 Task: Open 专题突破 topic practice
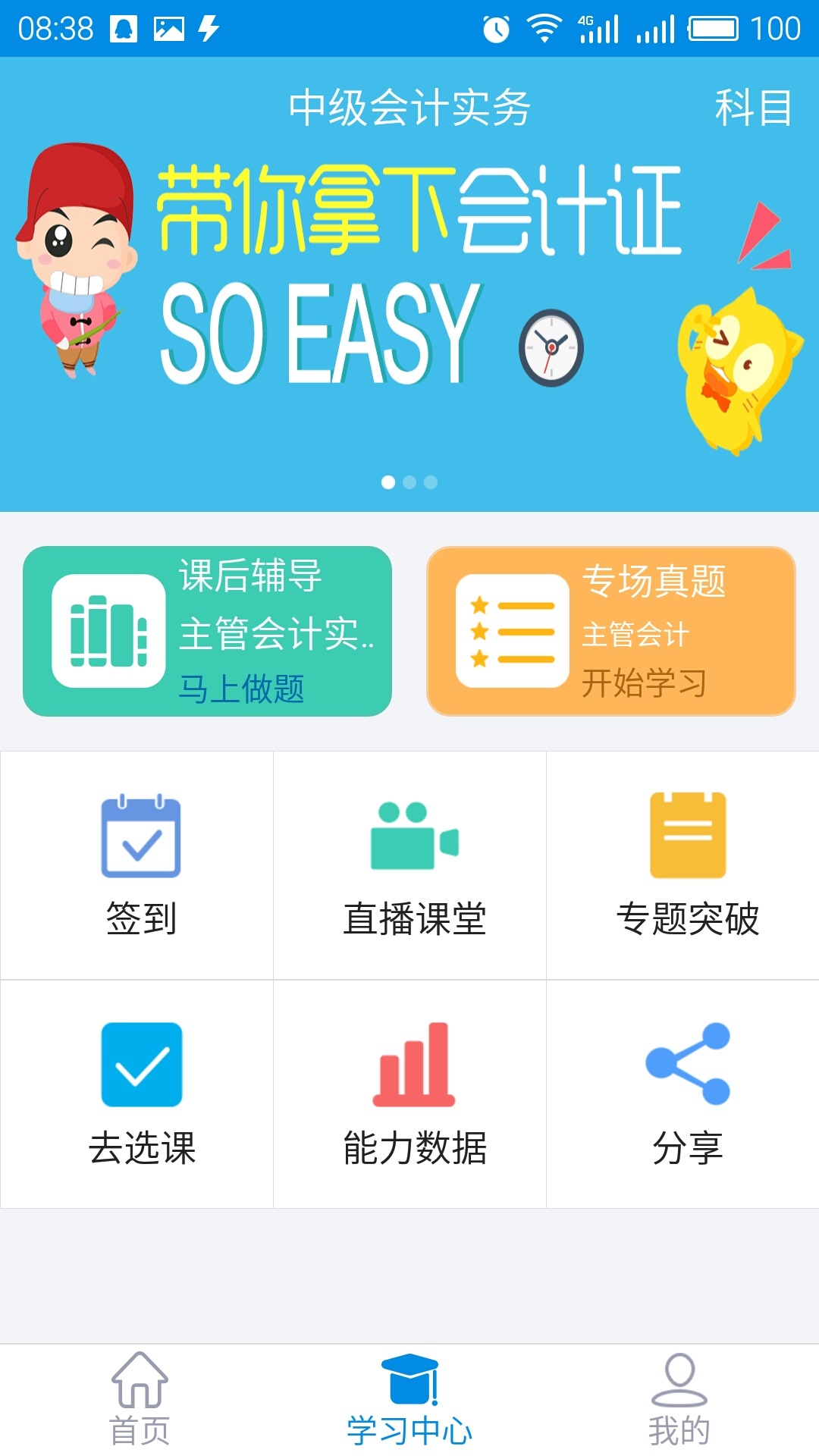click(686, 866)
